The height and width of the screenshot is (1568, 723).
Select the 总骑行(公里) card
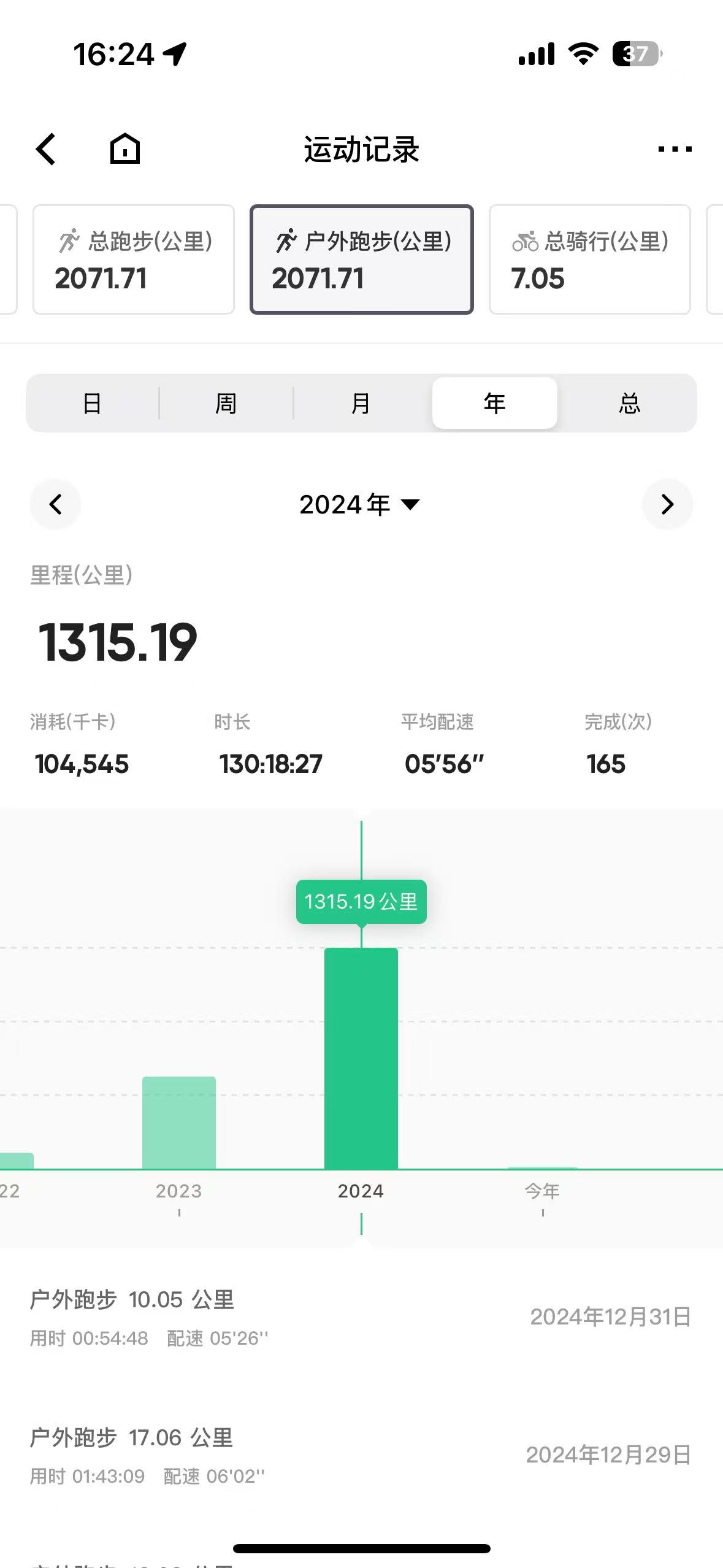coord(589,259)
